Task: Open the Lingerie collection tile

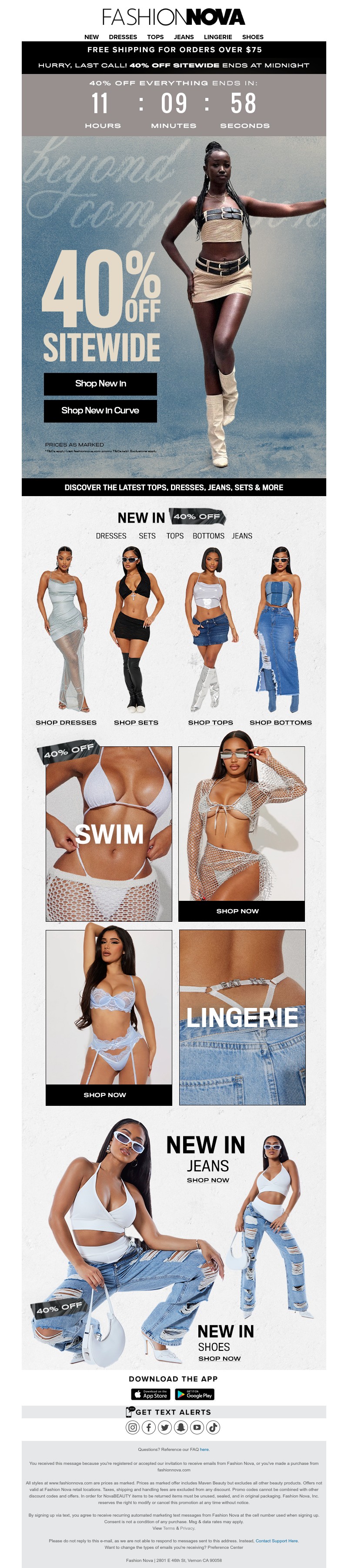Action: click(x=242, y=1017)
